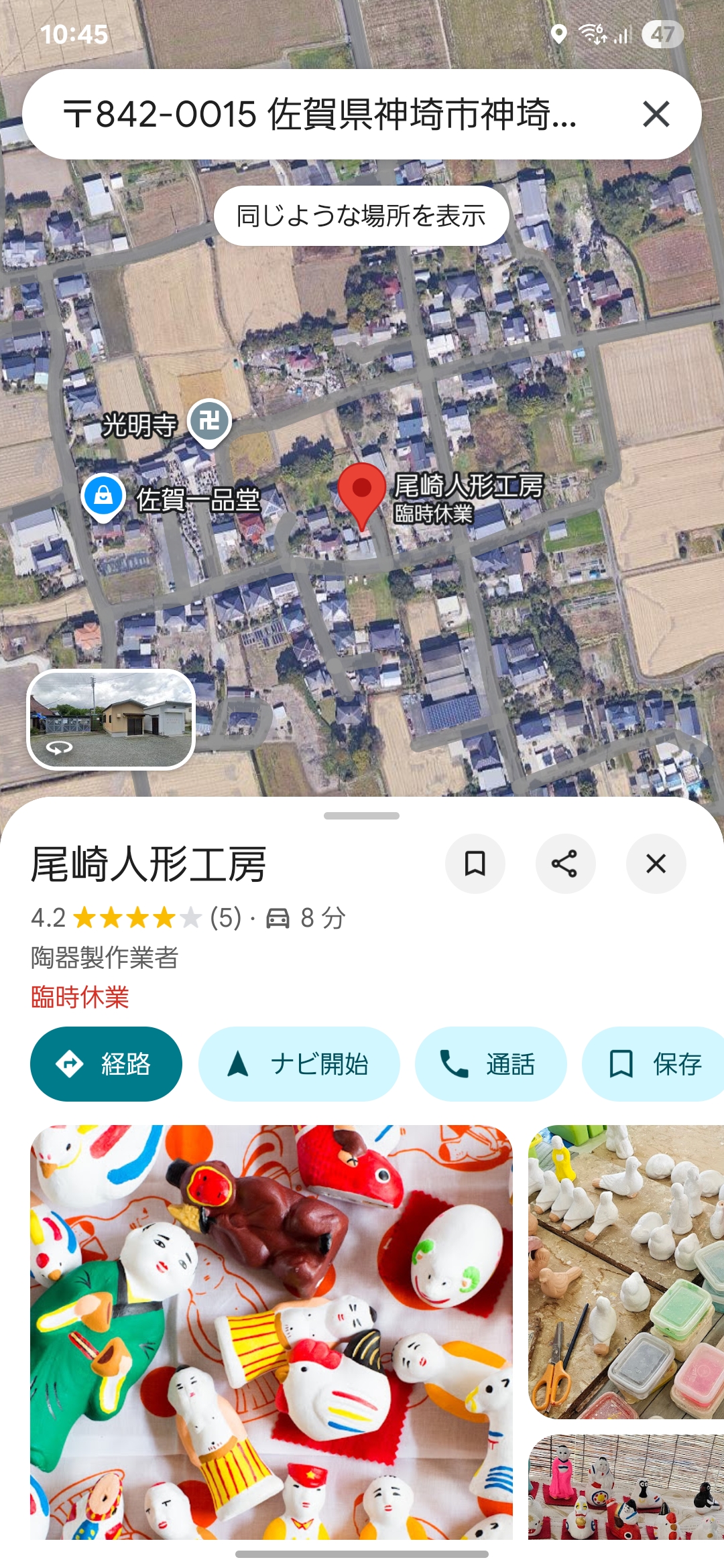Tap the 同じような場所を表示 chip
724x1568 pixels.
pyautogui.click(x=361, y=216)
